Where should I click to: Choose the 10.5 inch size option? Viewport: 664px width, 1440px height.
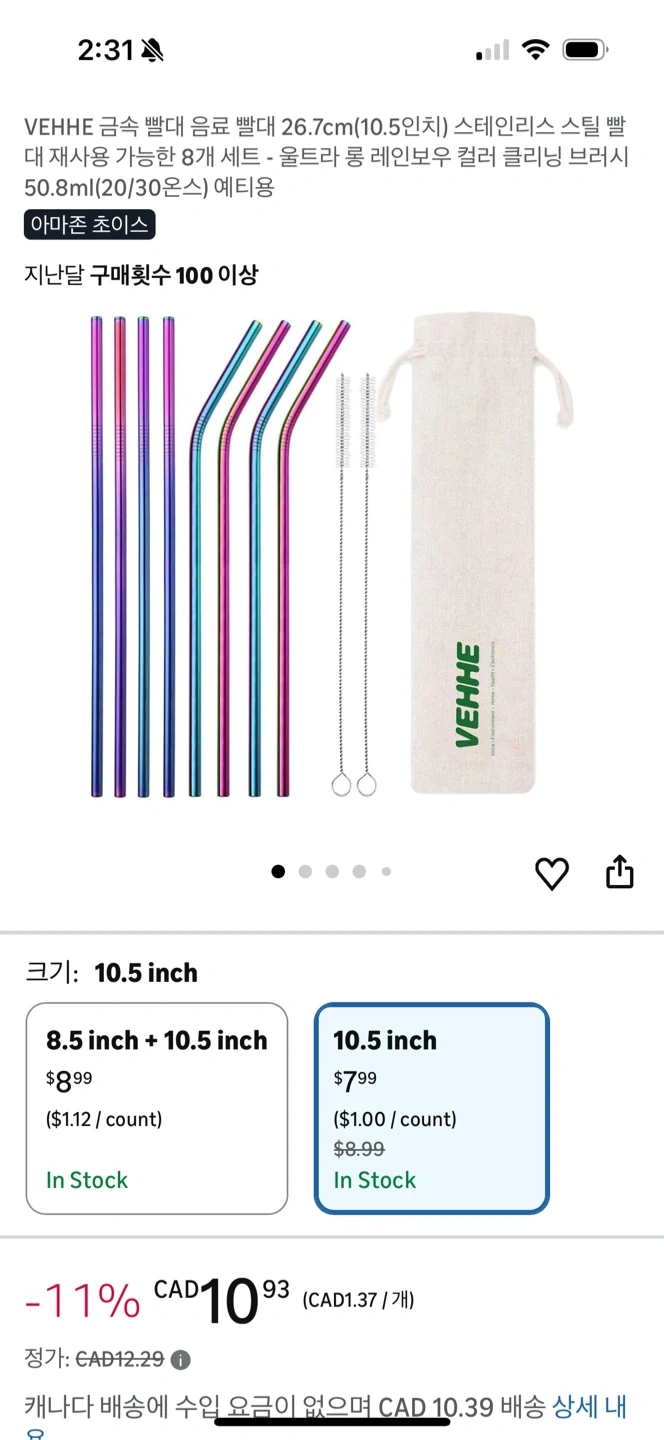tap(431, 1108)
